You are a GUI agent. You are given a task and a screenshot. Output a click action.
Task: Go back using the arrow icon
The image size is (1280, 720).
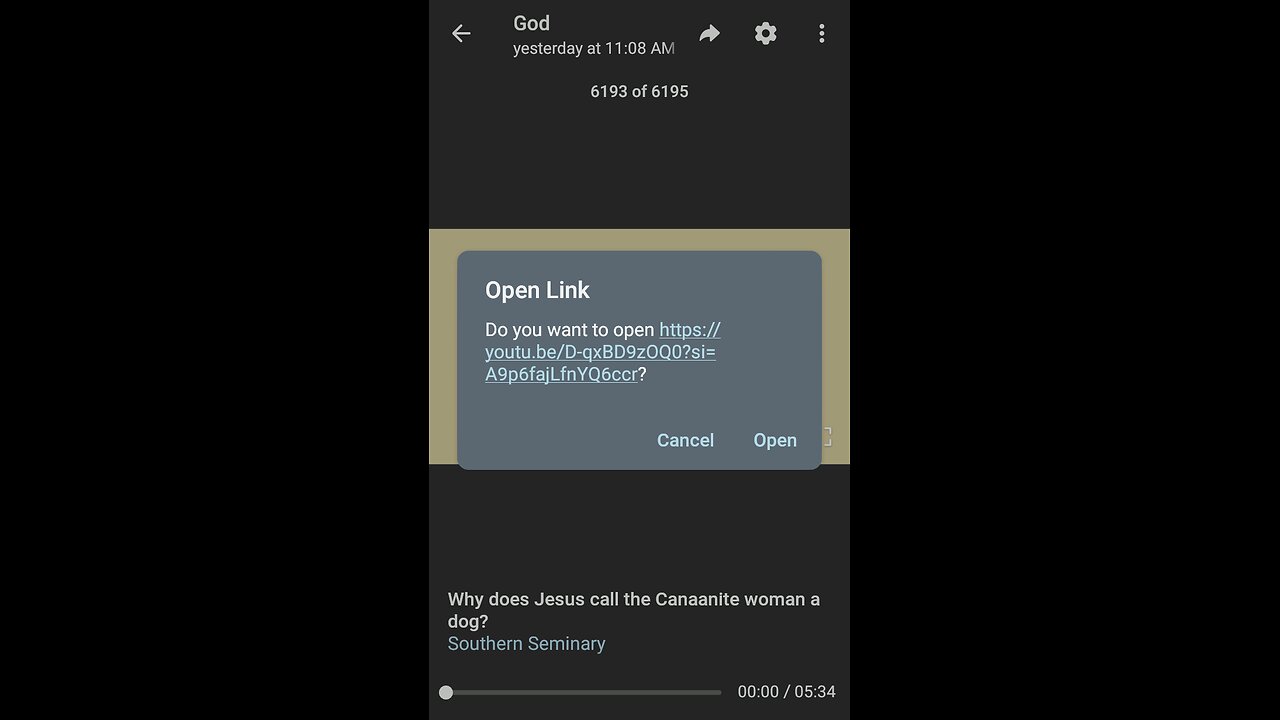(x=461, y=33)
